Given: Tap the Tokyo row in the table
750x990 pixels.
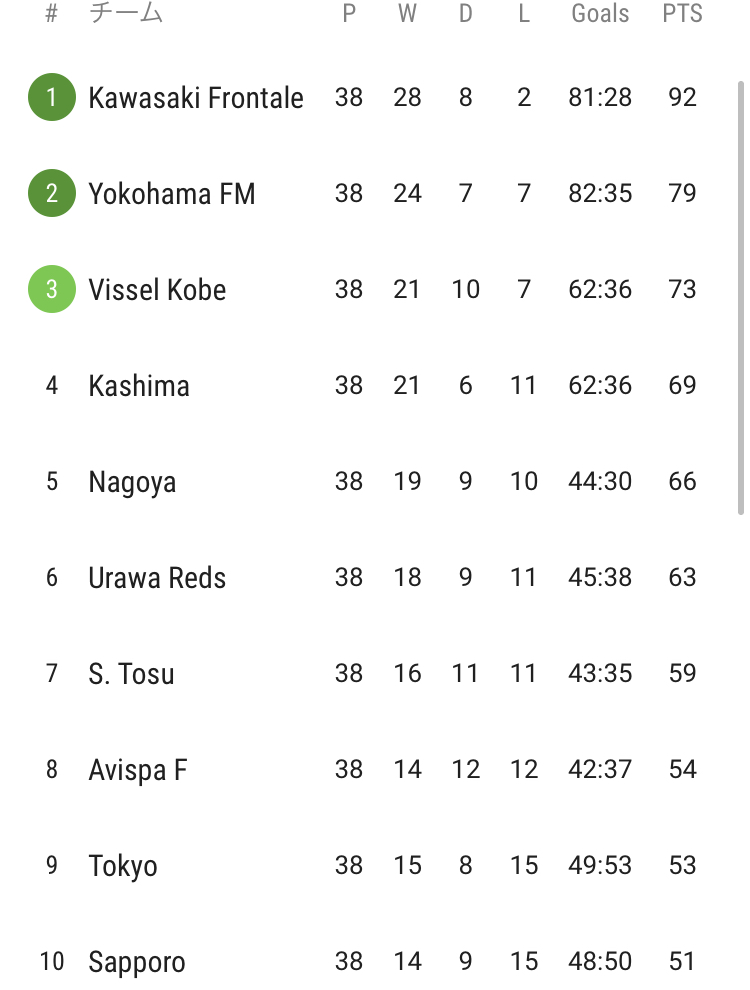Looking at the screenshot, I should coord(366,865).
